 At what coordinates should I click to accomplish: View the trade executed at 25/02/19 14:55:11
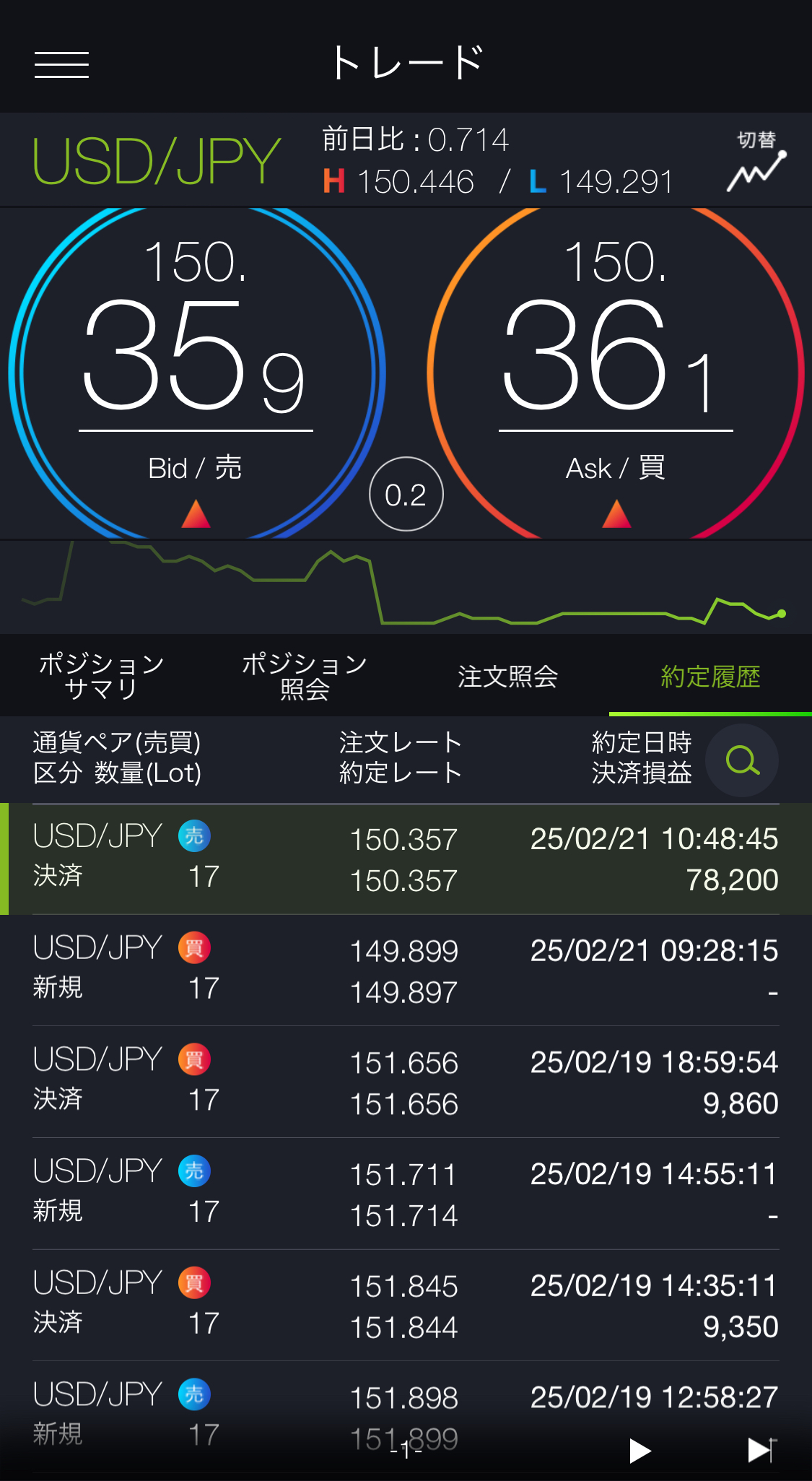pos(406,1194)
